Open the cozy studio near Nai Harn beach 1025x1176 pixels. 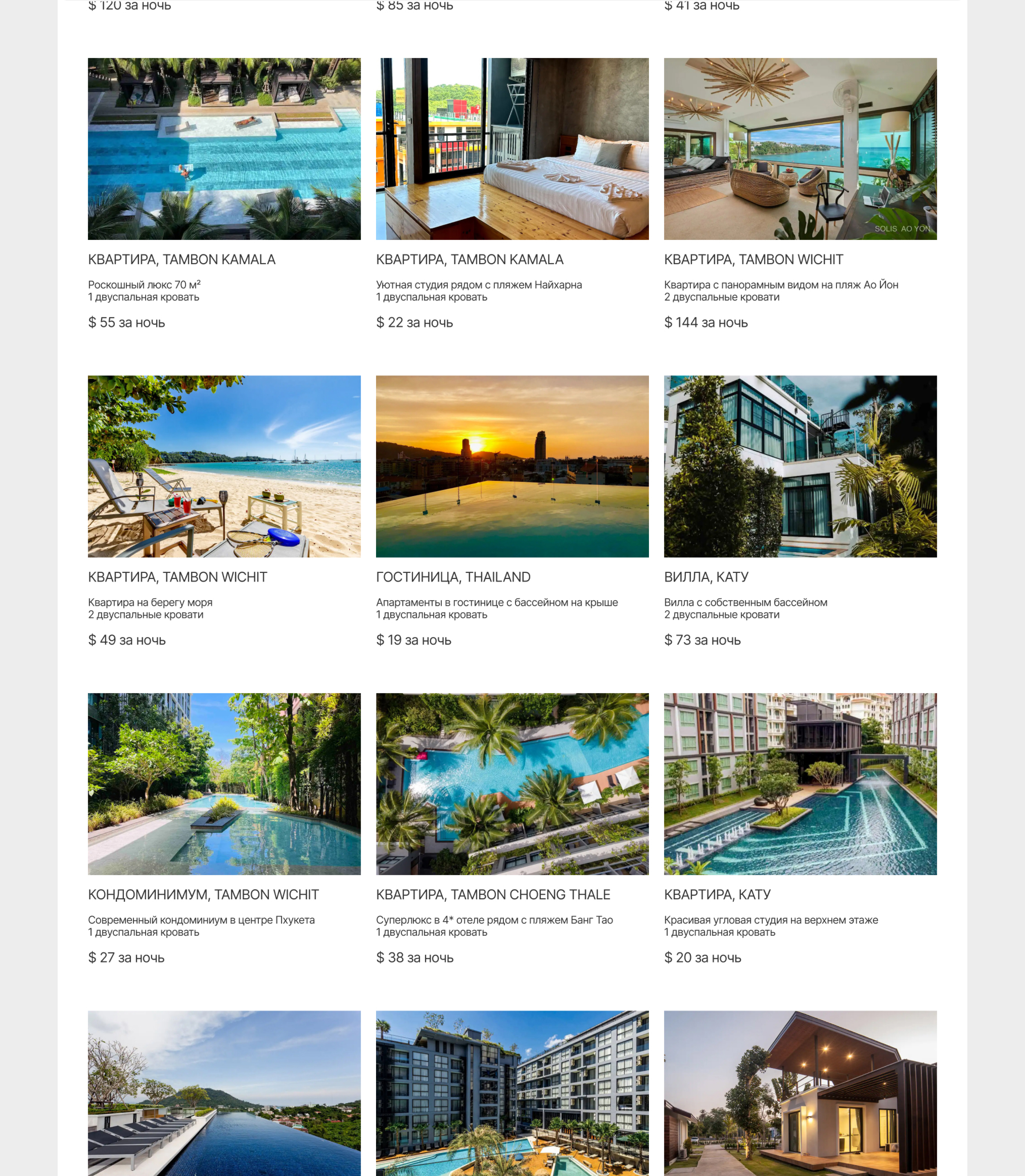coord(512,149)
